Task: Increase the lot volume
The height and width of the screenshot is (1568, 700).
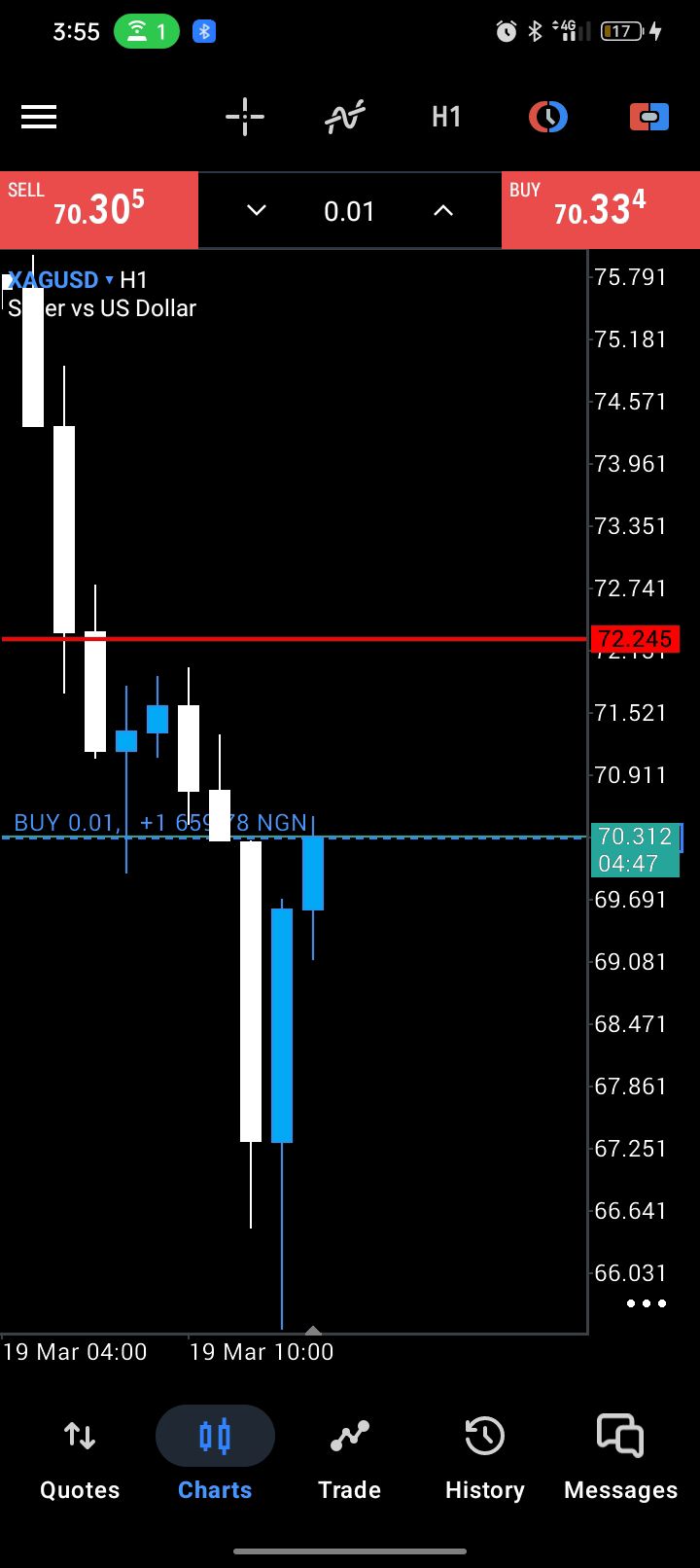Action: point(443,210)
